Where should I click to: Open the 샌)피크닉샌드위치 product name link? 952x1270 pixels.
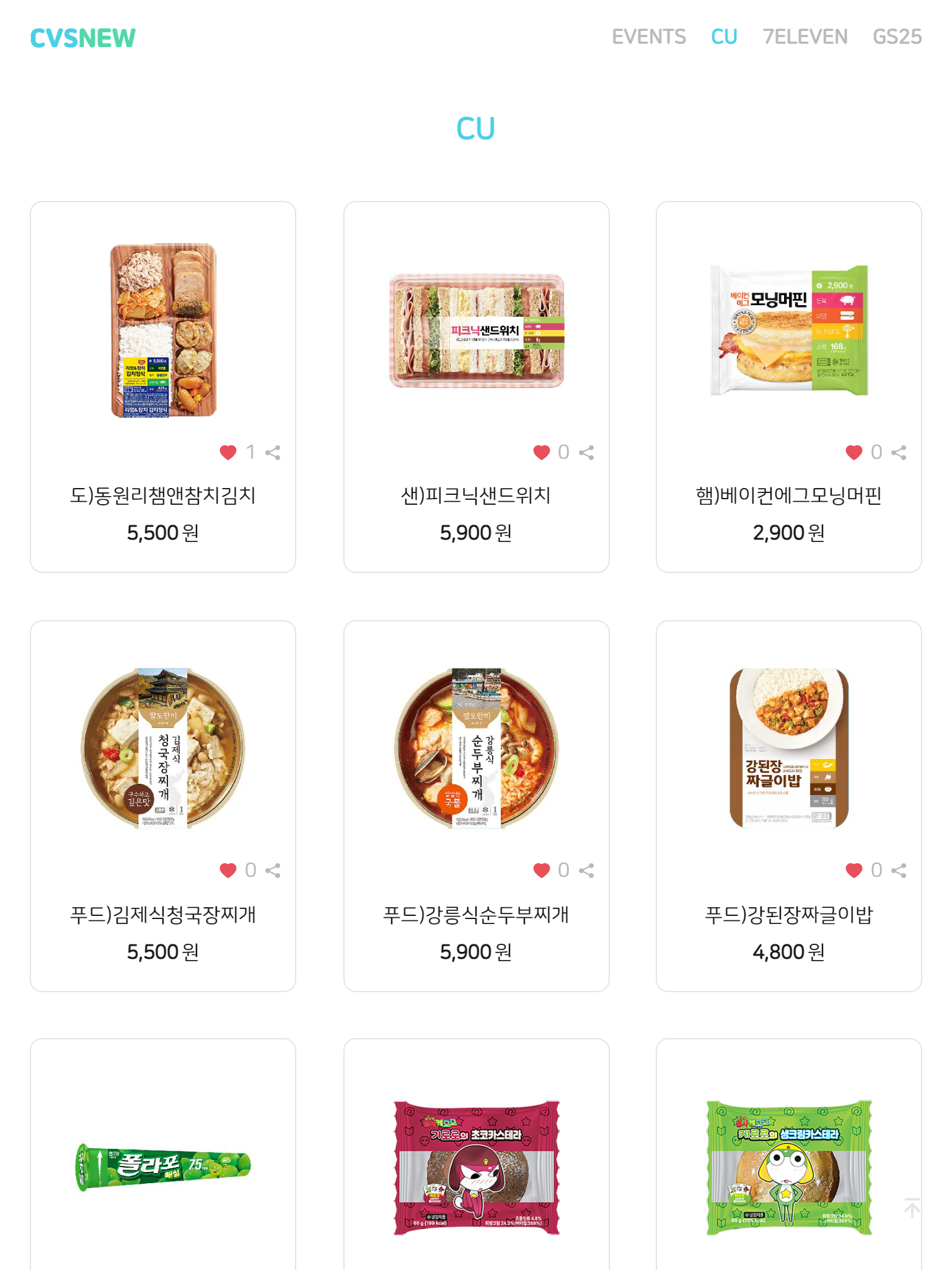(476, 496)
